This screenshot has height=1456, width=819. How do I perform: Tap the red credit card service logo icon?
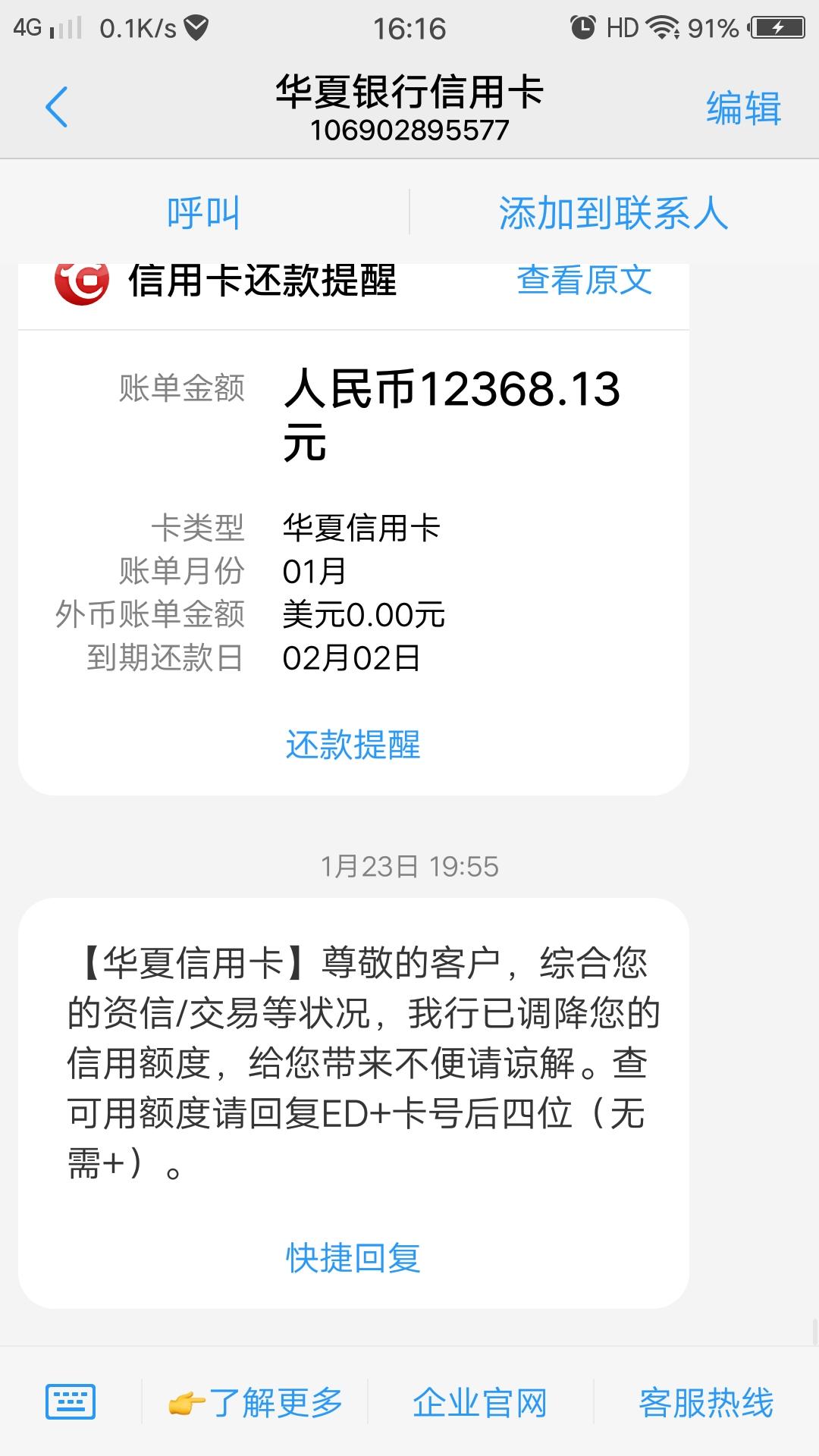point(78,281)
